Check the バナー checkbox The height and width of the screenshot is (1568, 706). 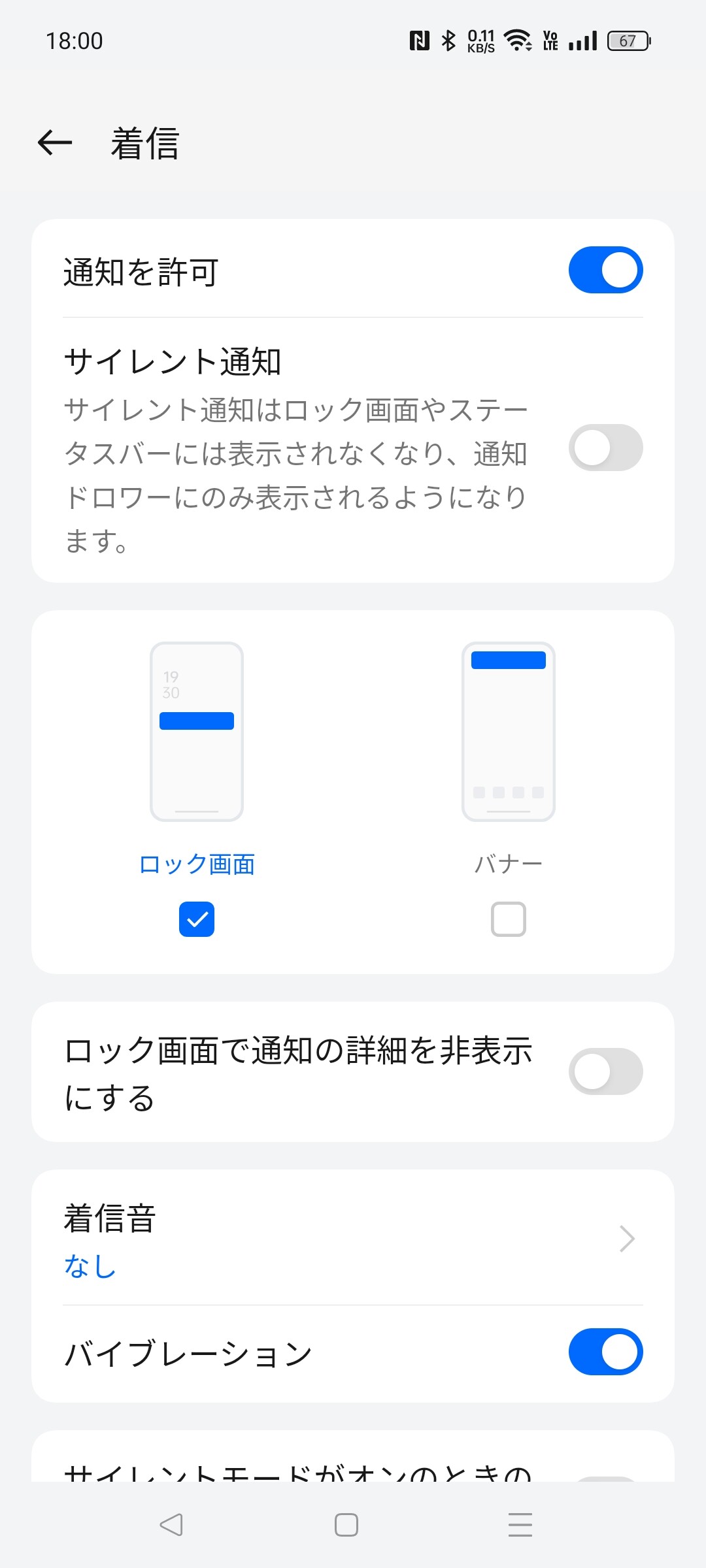[x=509, y=919]
